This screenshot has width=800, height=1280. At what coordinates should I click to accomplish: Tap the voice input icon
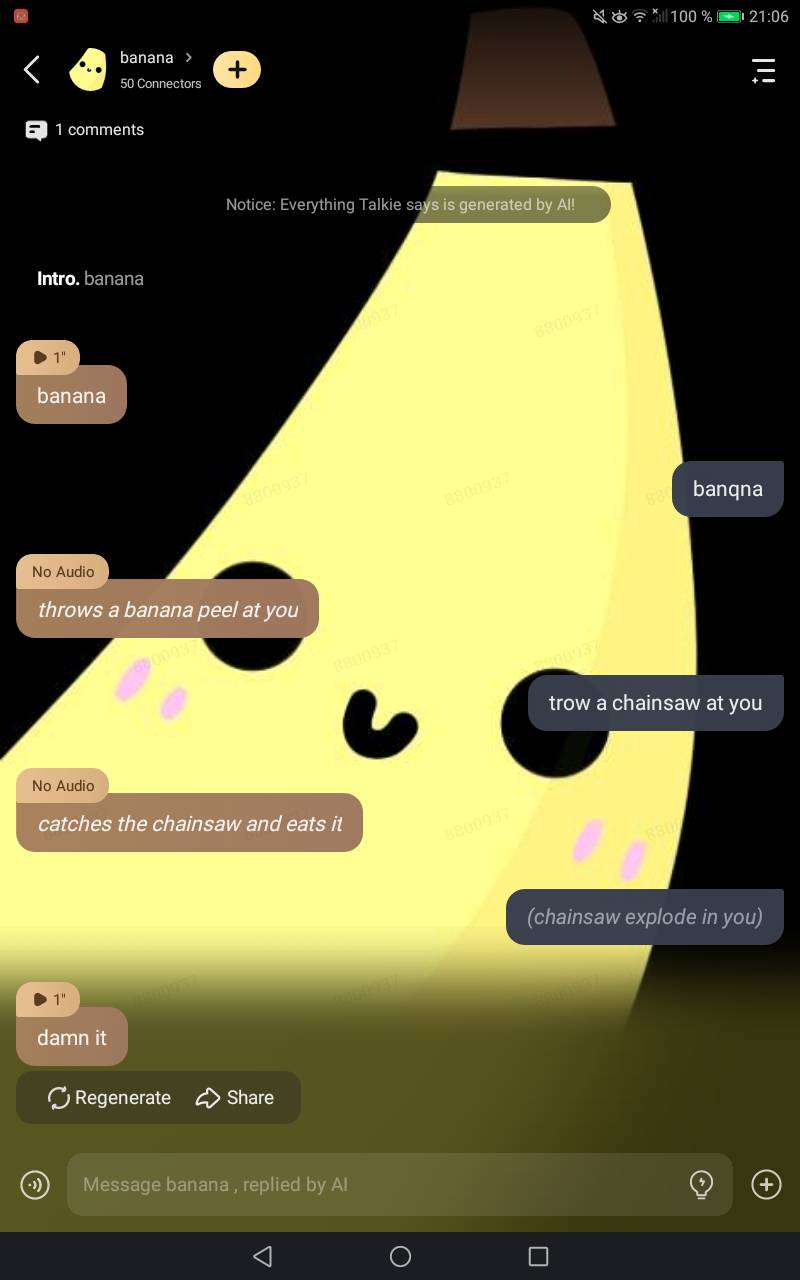pos(35,1185)
